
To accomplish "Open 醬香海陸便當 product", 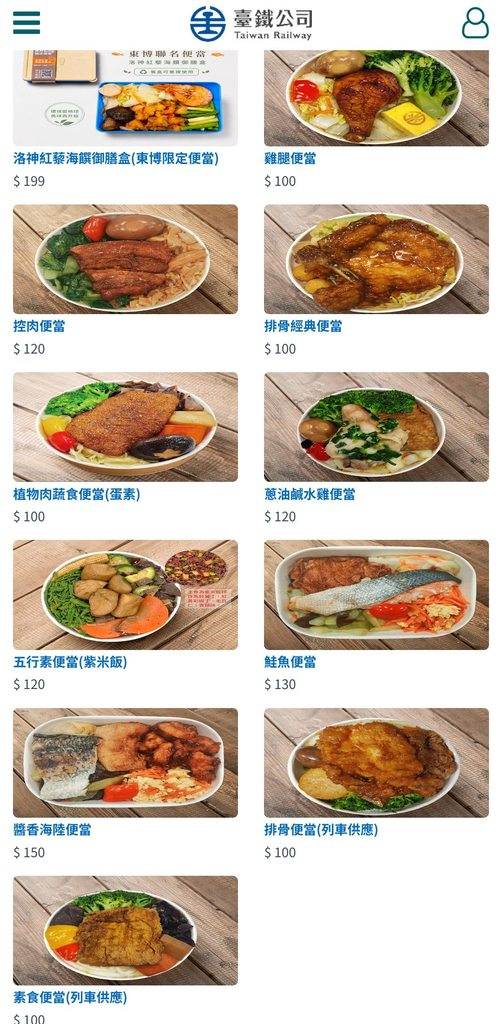I will tap(125, 784).
